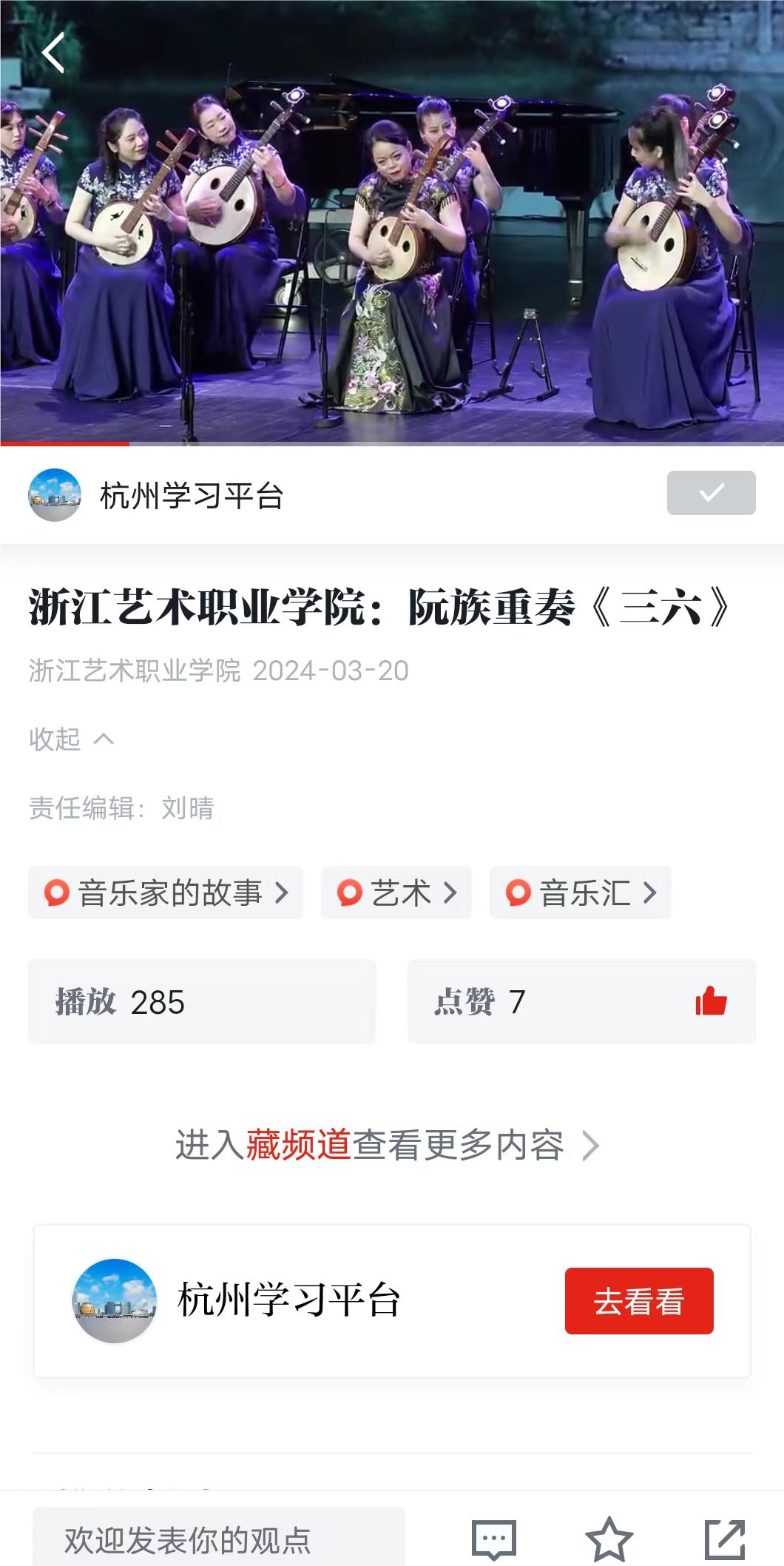Toggle the subscribed checkmark for 杭州学习平台

click(x=711, y=493)
